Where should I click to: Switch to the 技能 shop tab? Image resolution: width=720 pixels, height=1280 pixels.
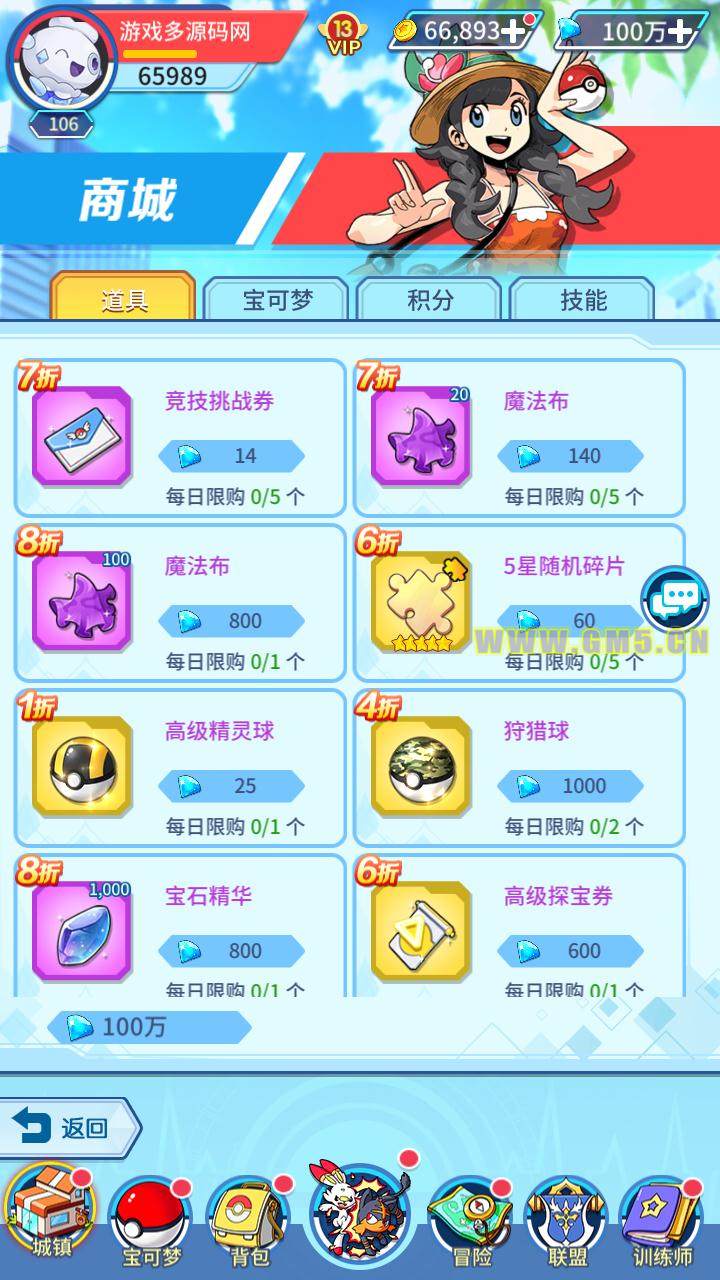[x=583, y=300]
